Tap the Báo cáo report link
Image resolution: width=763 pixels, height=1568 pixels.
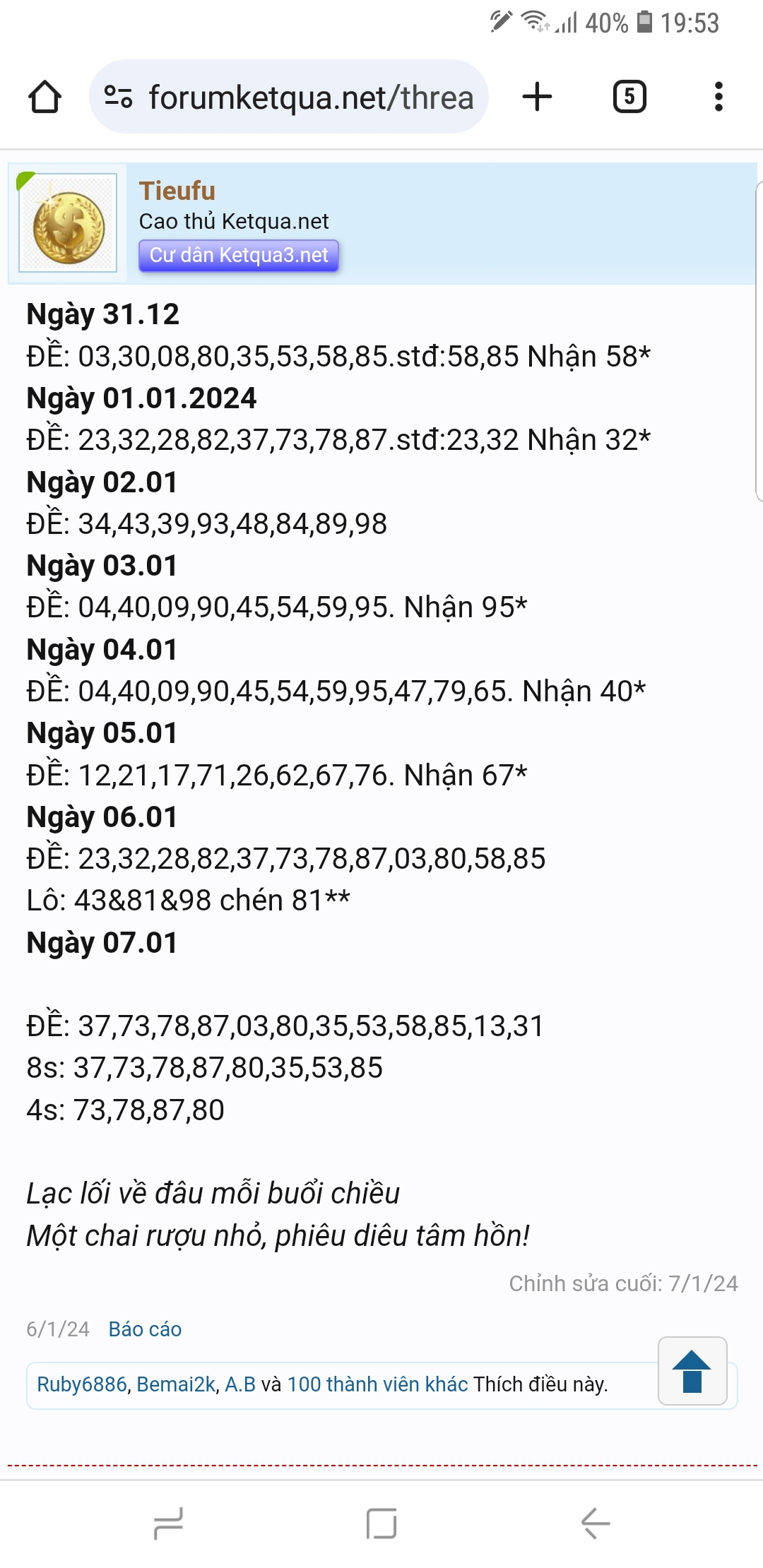pyautogui.click(x=145, y=1329)
